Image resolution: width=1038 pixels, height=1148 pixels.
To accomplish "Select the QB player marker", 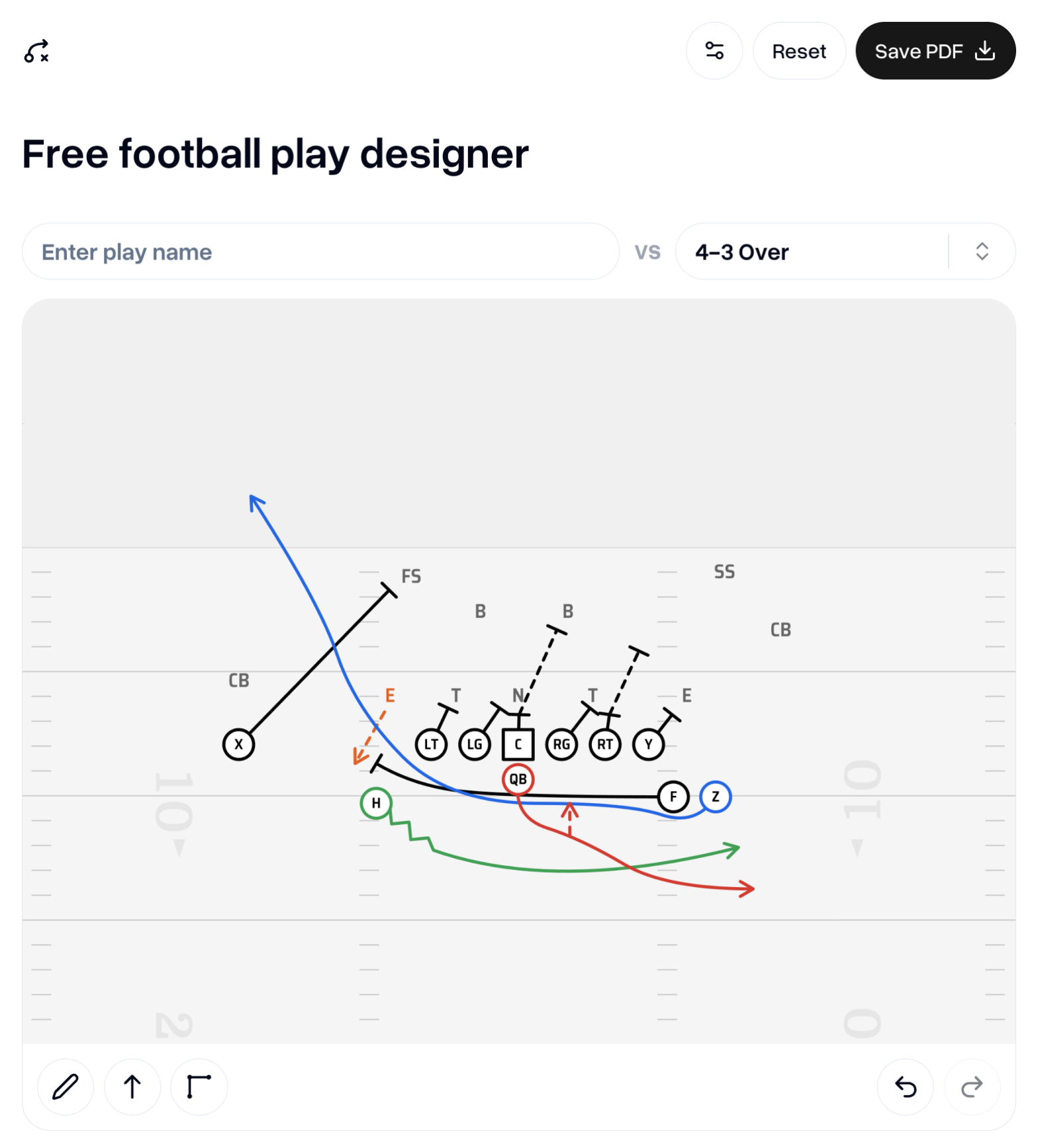I will (x=518, y=779).
